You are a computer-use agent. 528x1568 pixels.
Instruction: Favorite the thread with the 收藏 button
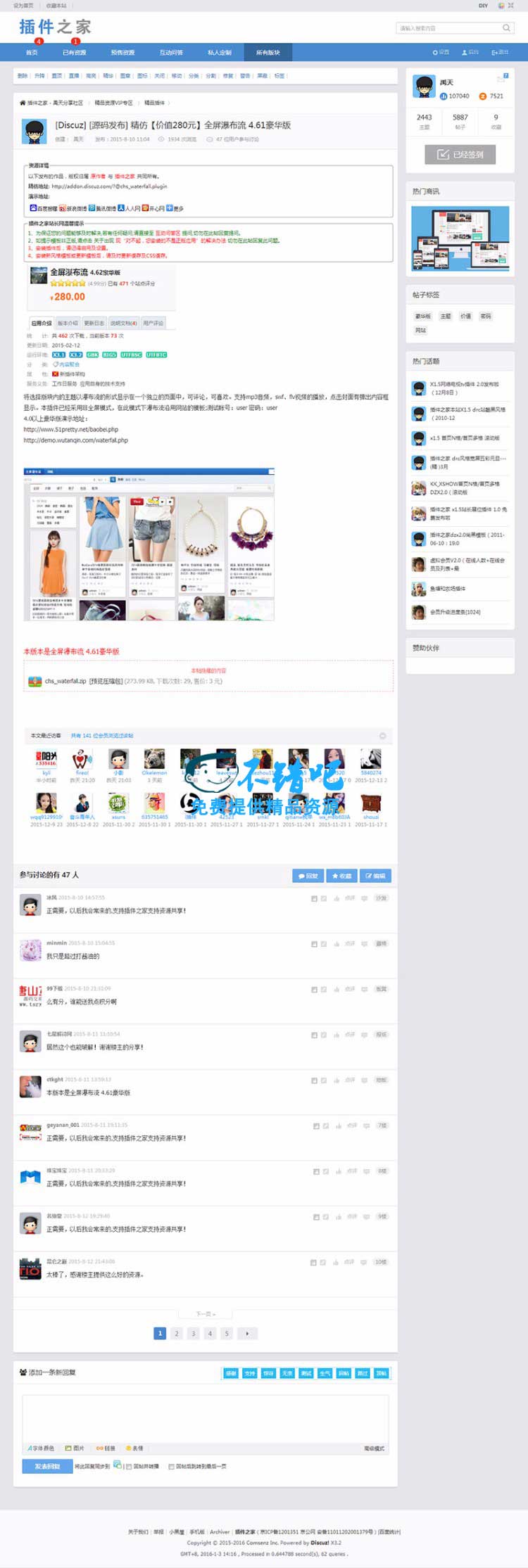(341, 876)
